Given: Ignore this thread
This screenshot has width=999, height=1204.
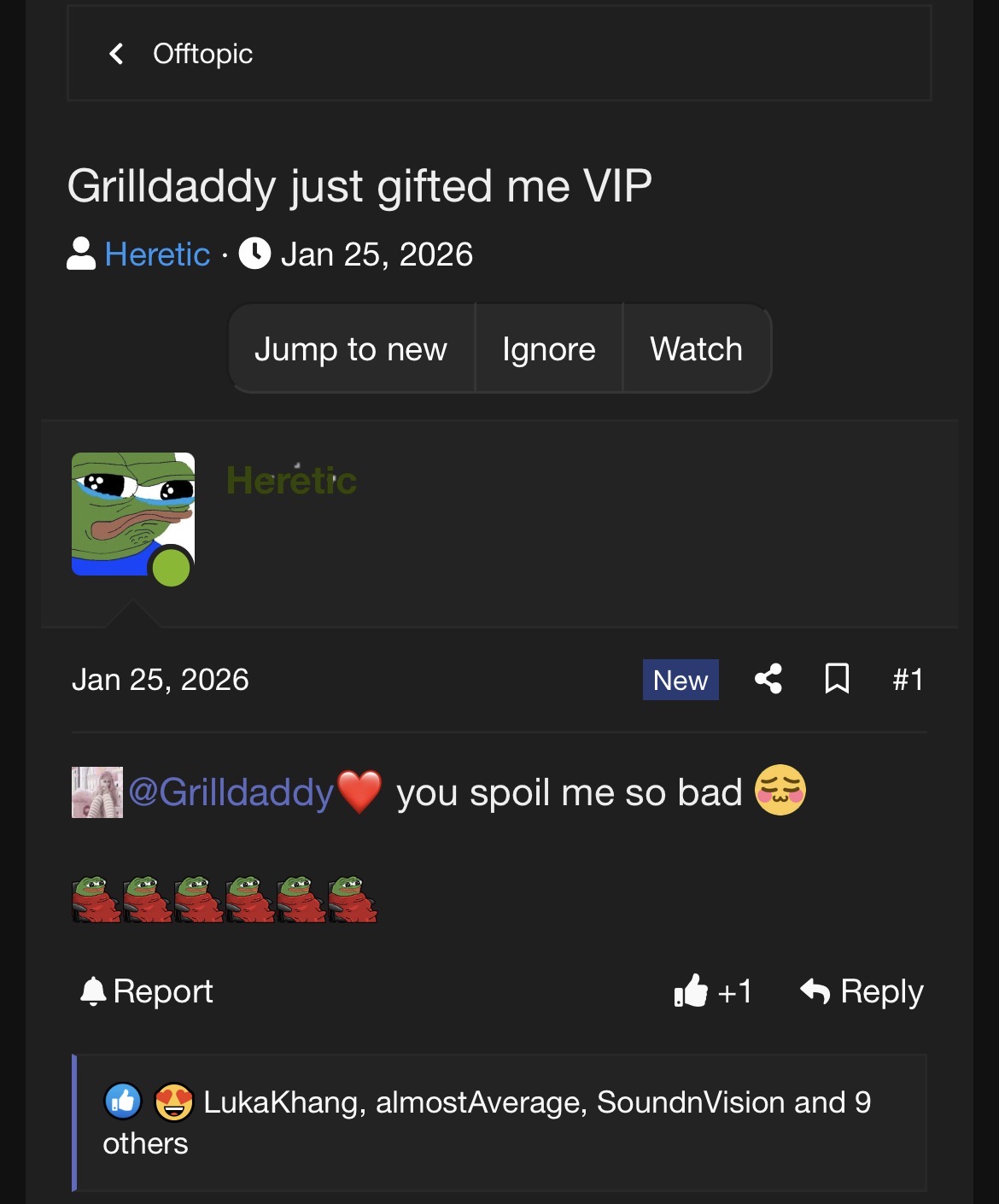Looking at the screenshot, I should (x=548, y=349).
